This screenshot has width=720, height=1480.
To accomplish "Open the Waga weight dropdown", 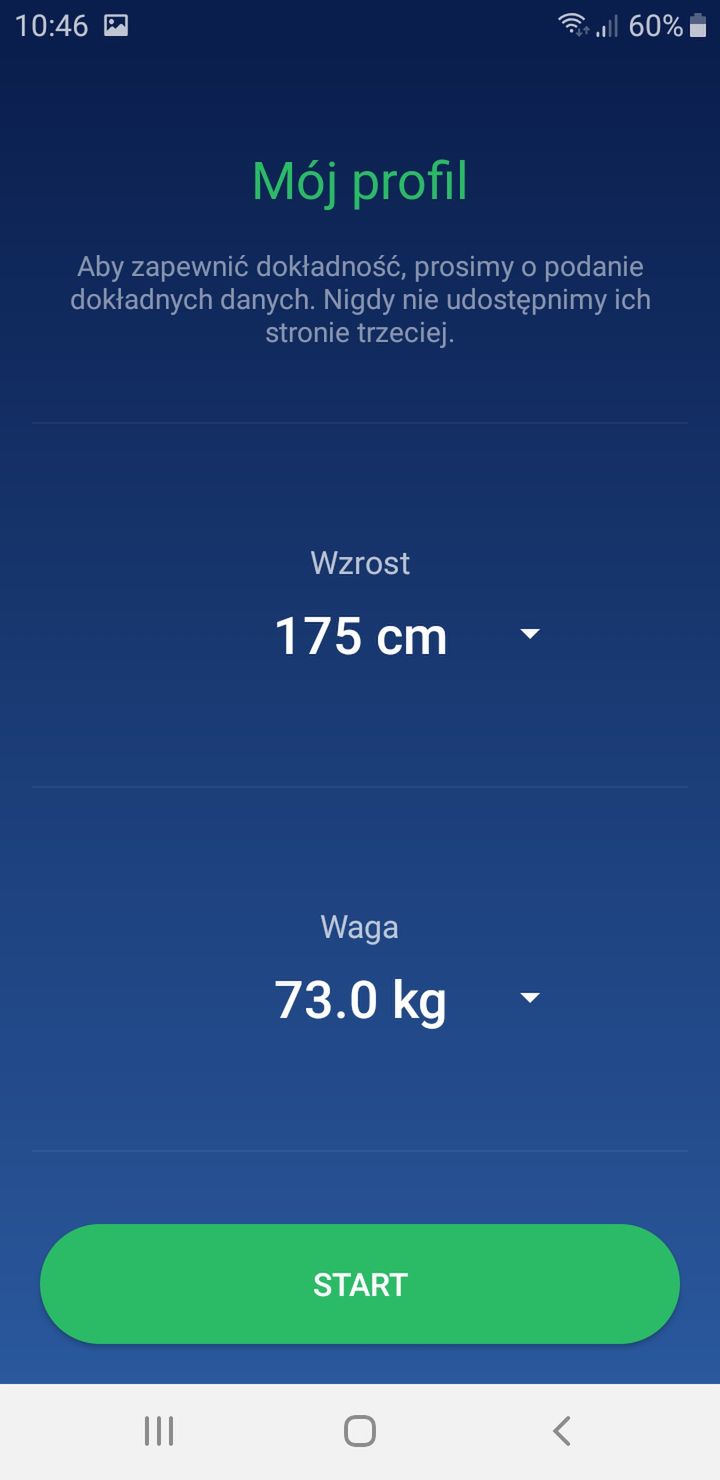I will 407,999.
